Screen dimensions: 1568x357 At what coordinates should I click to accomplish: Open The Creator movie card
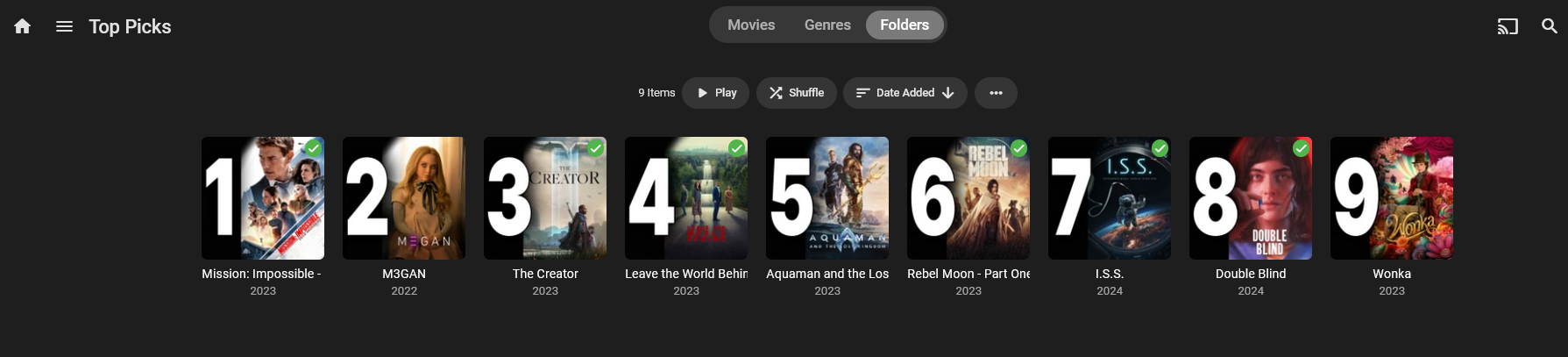click(x=545, y=198)
